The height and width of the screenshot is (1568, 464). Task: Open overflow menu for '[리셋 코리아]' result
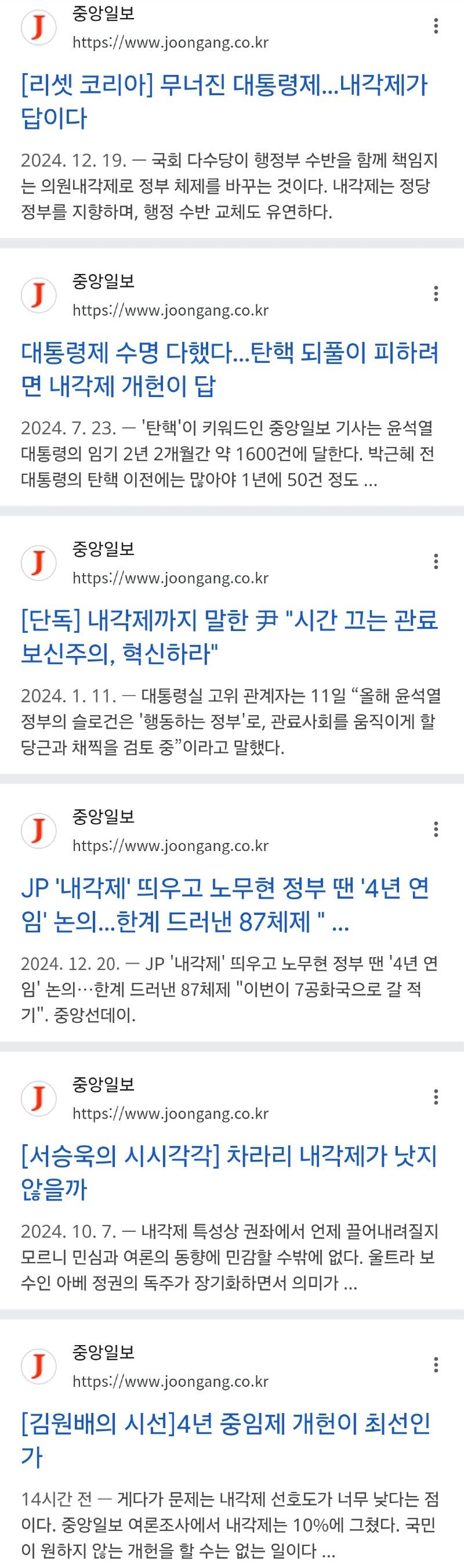click(x=436, y=26)
